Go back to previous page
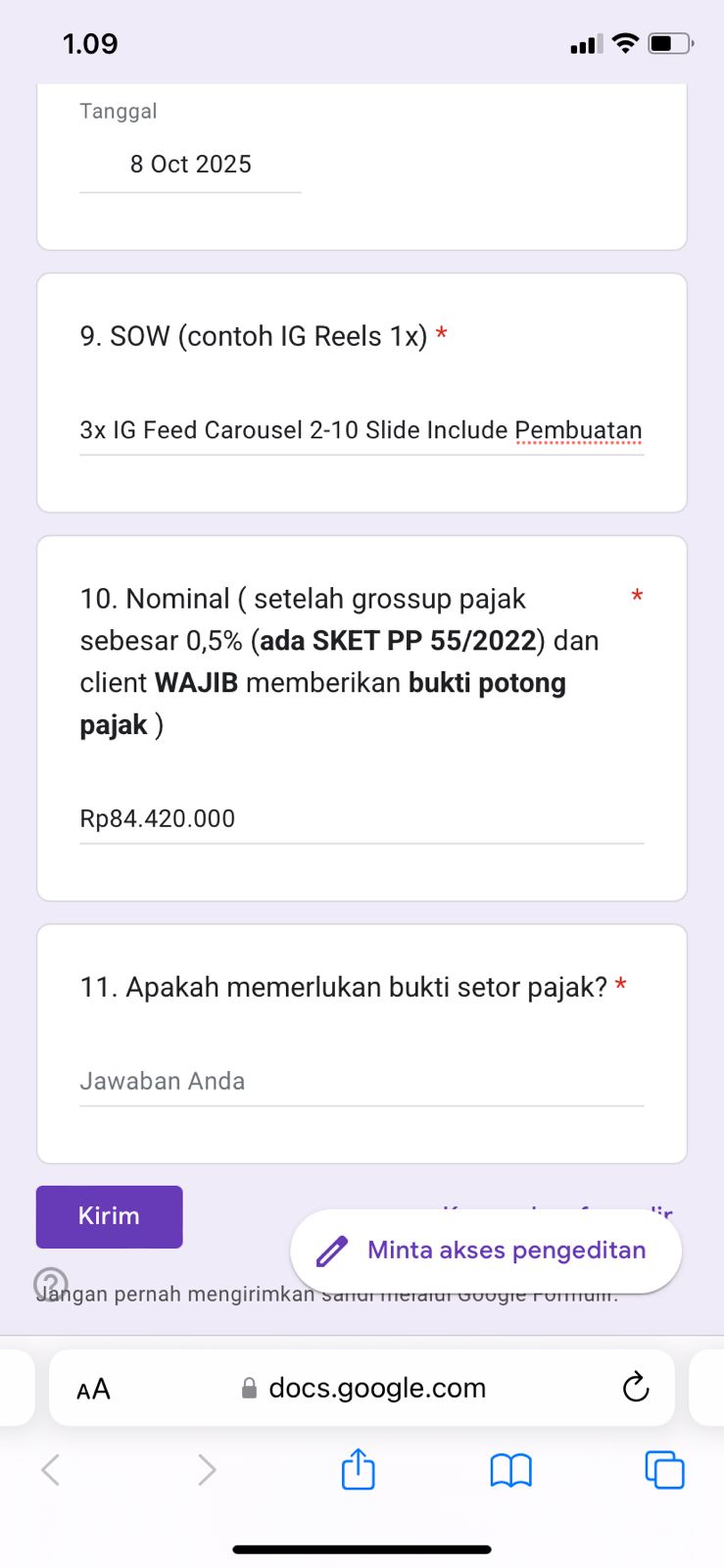Image resolution: width=724 pixels, height=1568 pixels. tap(51, 1470)
